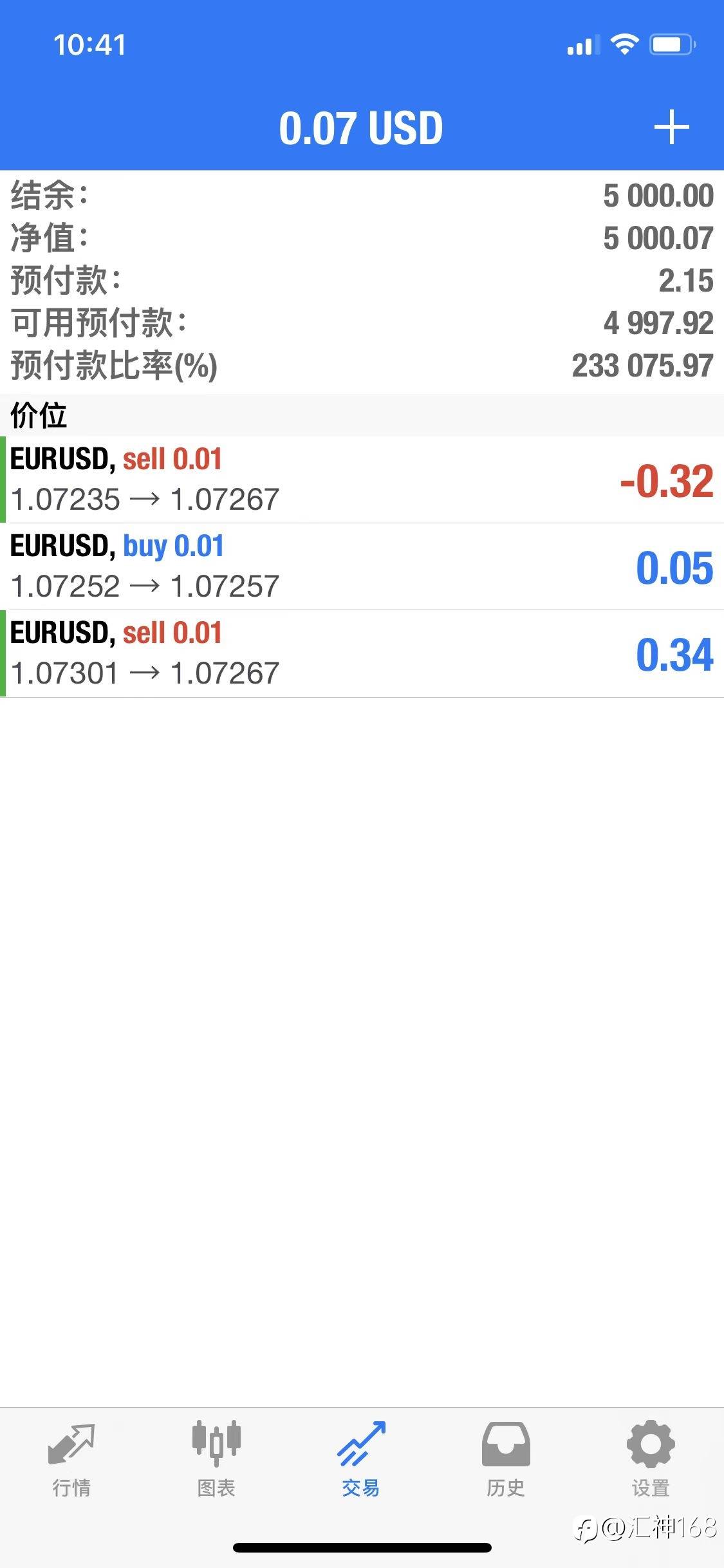The image size is (724, 1568).
Task: Select the 交易 trade tab
Action: coord(361,1459)
